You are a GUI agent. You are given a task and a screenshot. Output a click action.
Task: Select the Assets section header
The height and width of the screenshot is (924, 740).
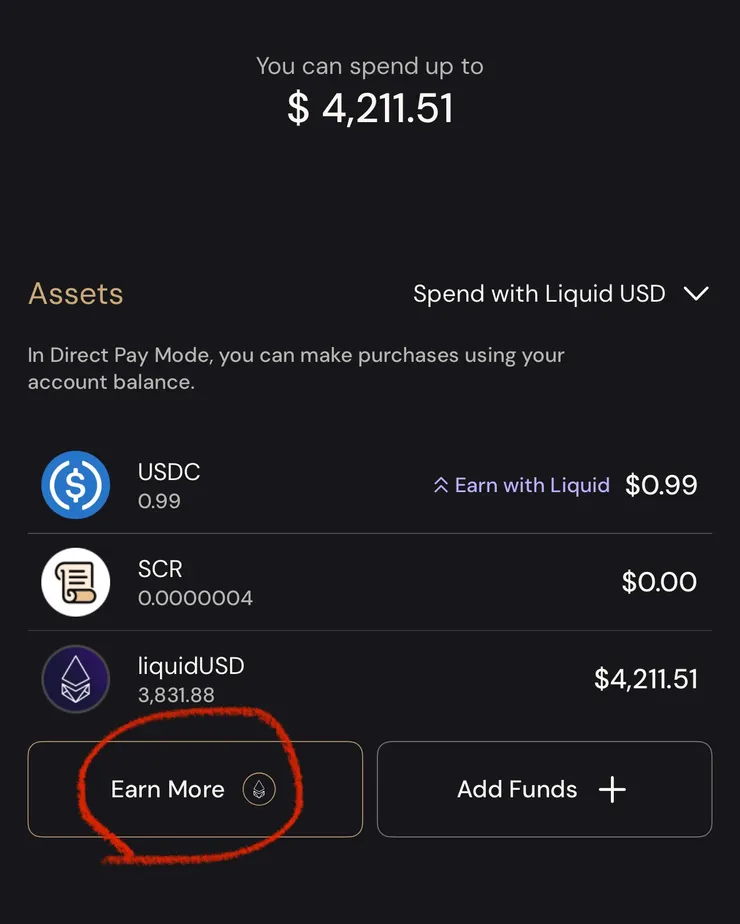[75, 293]
